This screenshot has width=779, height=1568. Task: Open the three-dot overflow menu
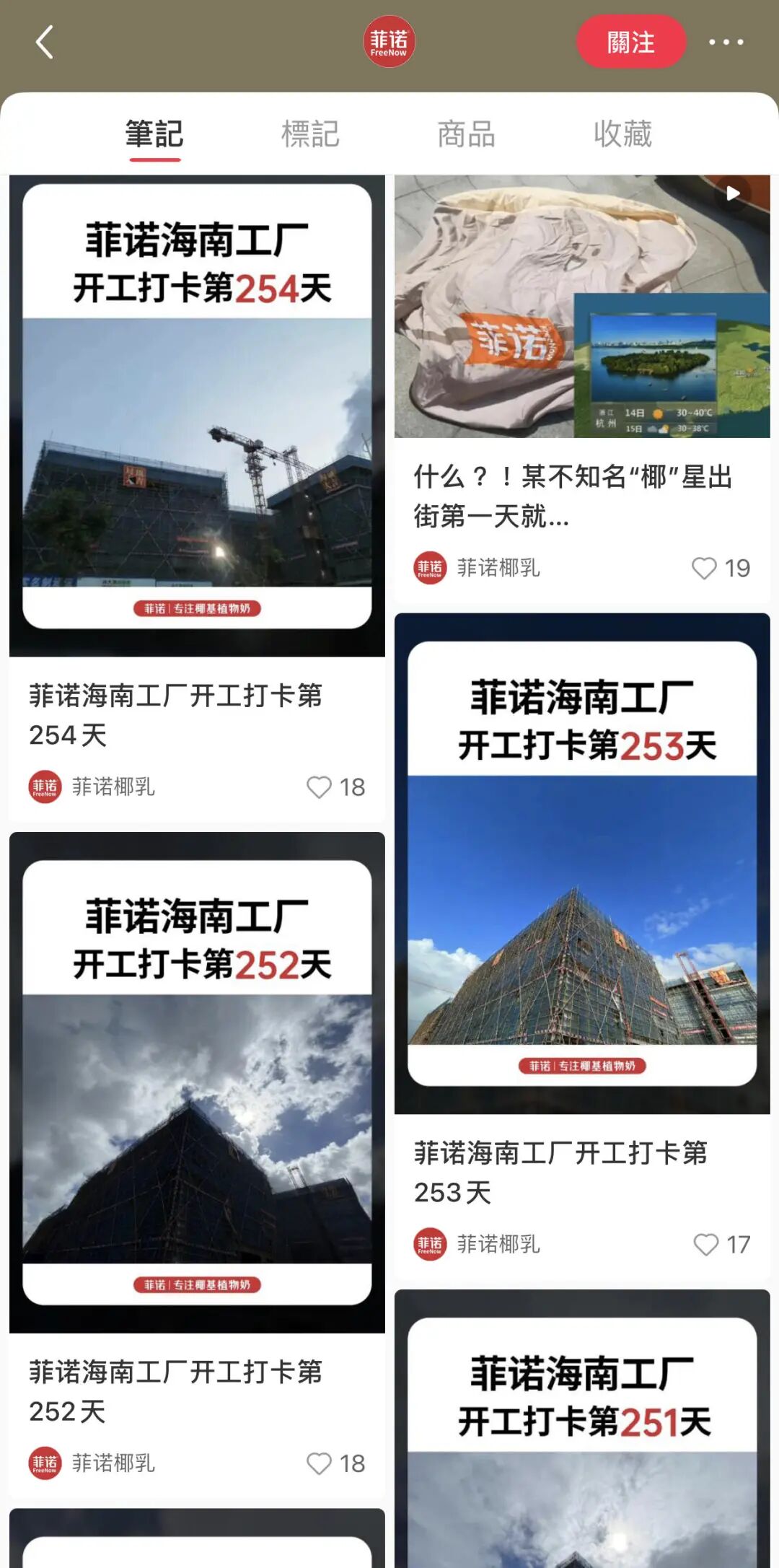click(726, 42)
